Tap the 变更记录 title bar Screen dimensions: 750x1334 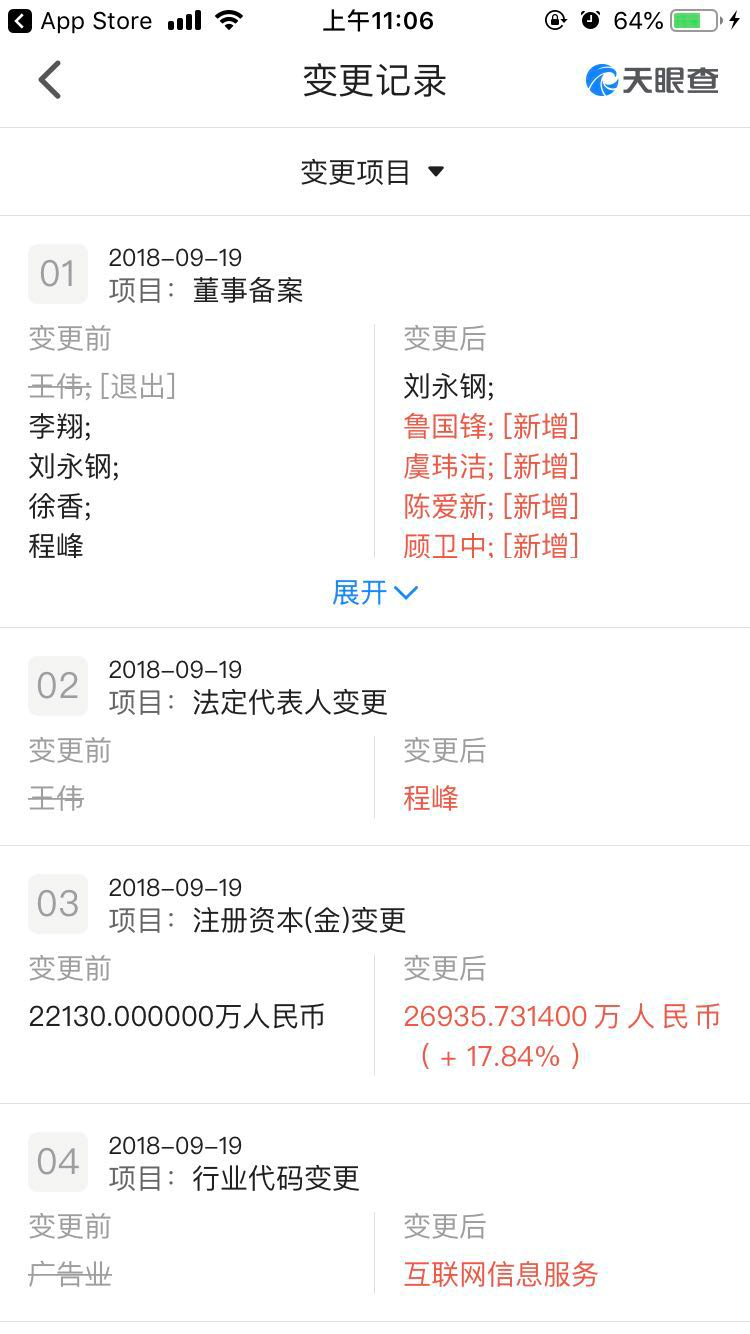[x=374, y=80]
